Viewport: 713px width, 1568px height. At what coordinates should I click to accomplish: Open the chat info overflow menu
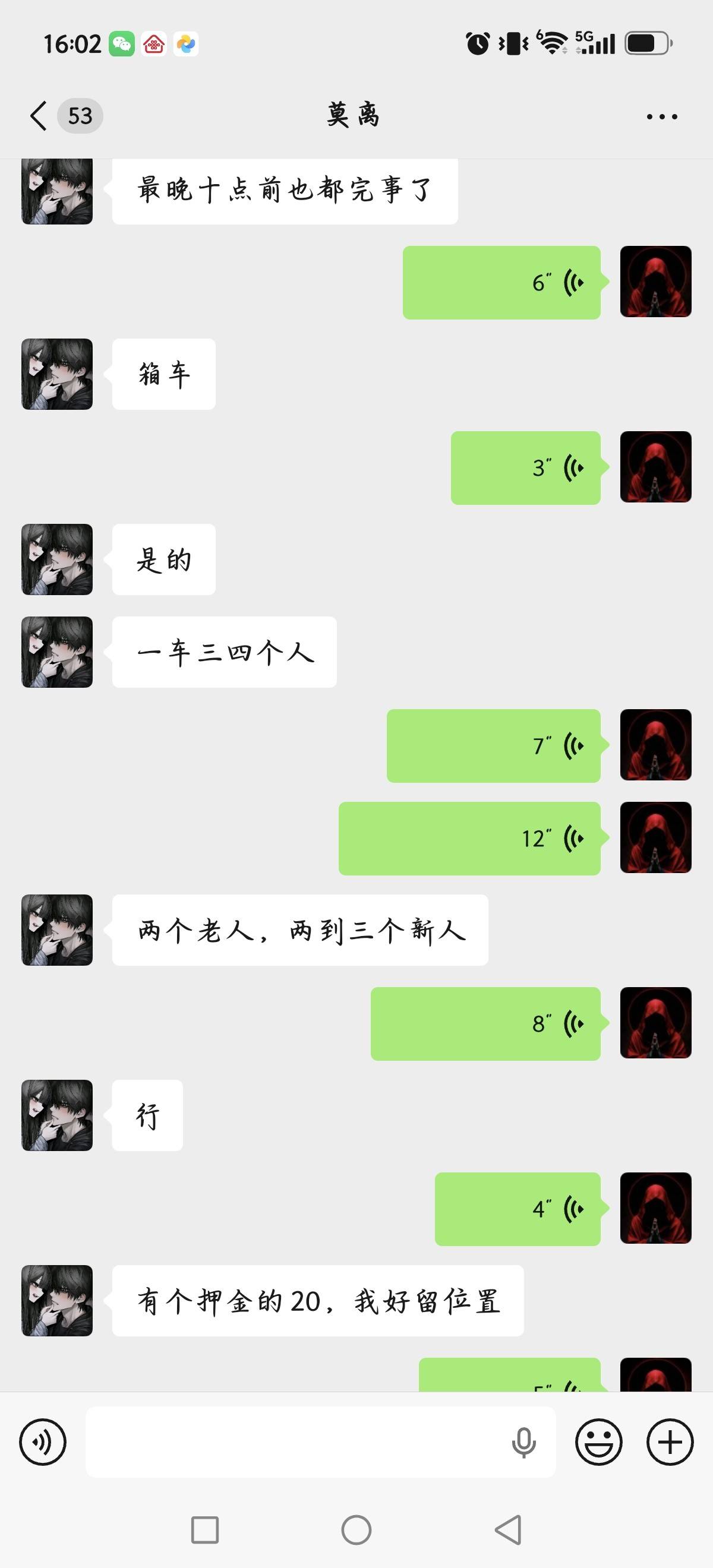tap(662, 116)
